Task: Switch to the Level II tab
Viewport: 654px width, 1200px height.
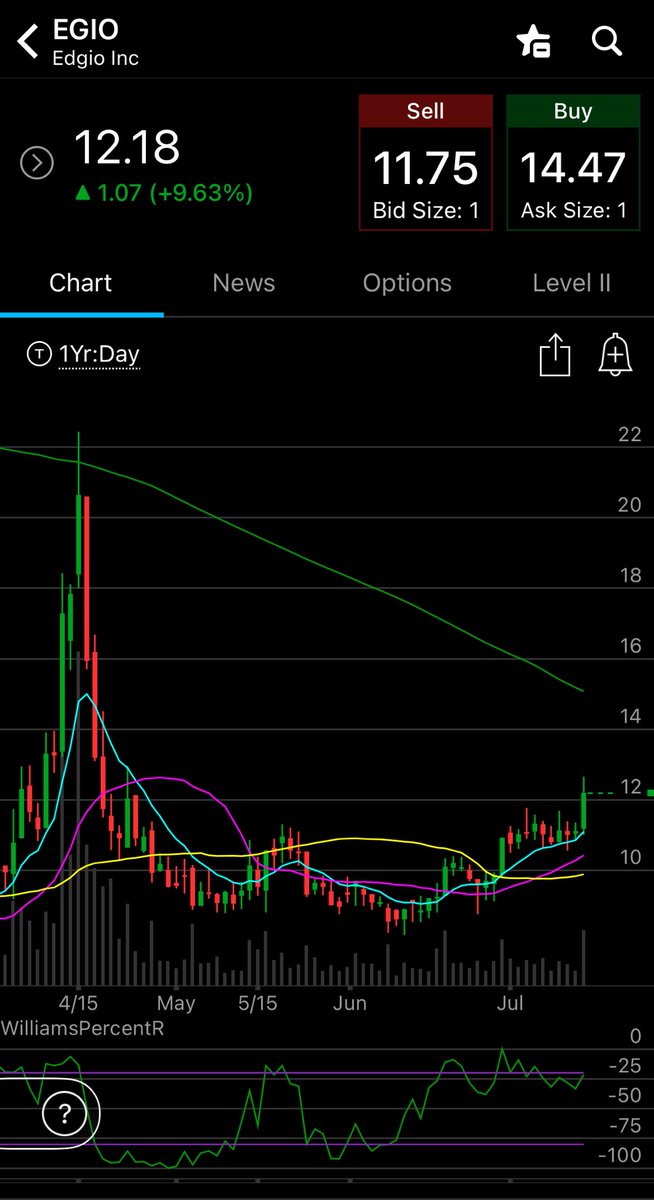Action: click(x=571, y=283)
